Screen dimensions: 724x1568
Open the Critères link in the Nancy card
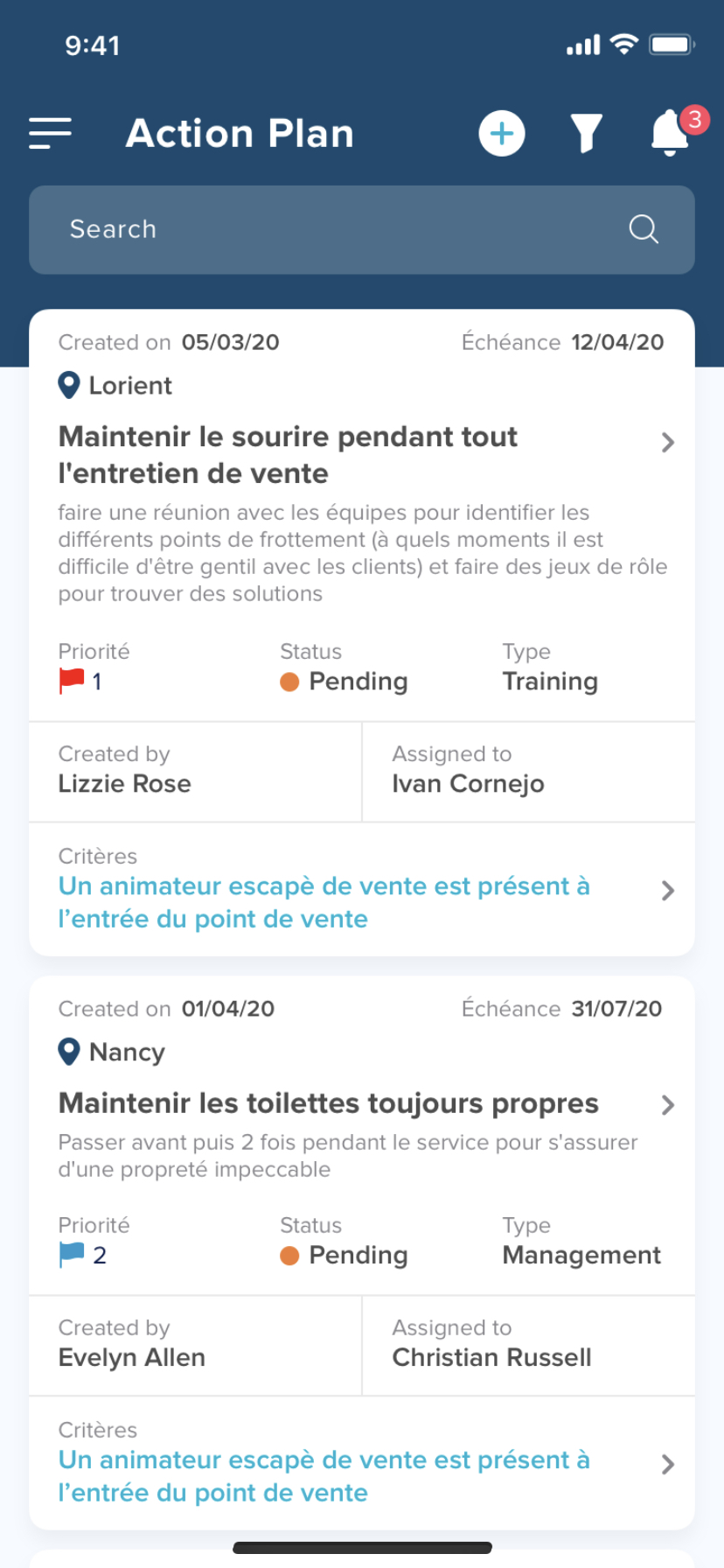click(x=362, y=1464)
